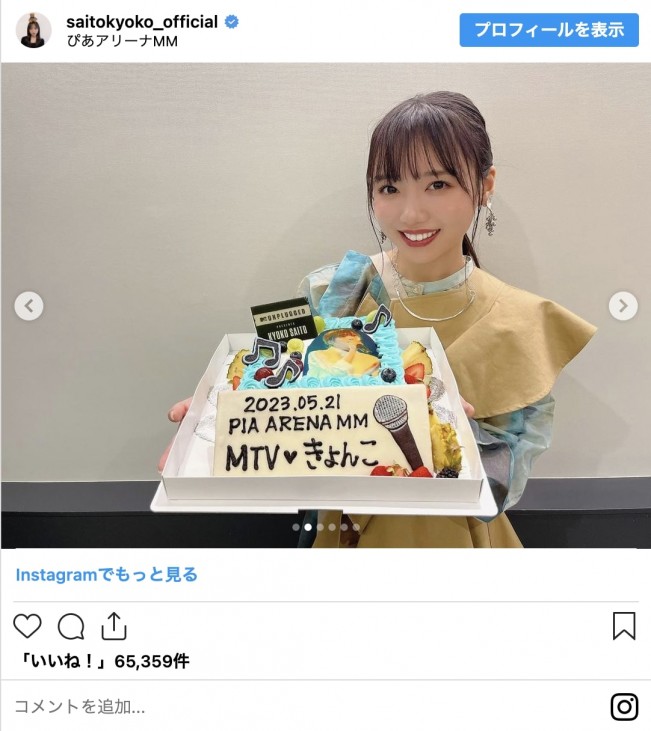Go back to the previous photo
The width and height of the screenshot is (651, 731).
click(x=28, y=306)
